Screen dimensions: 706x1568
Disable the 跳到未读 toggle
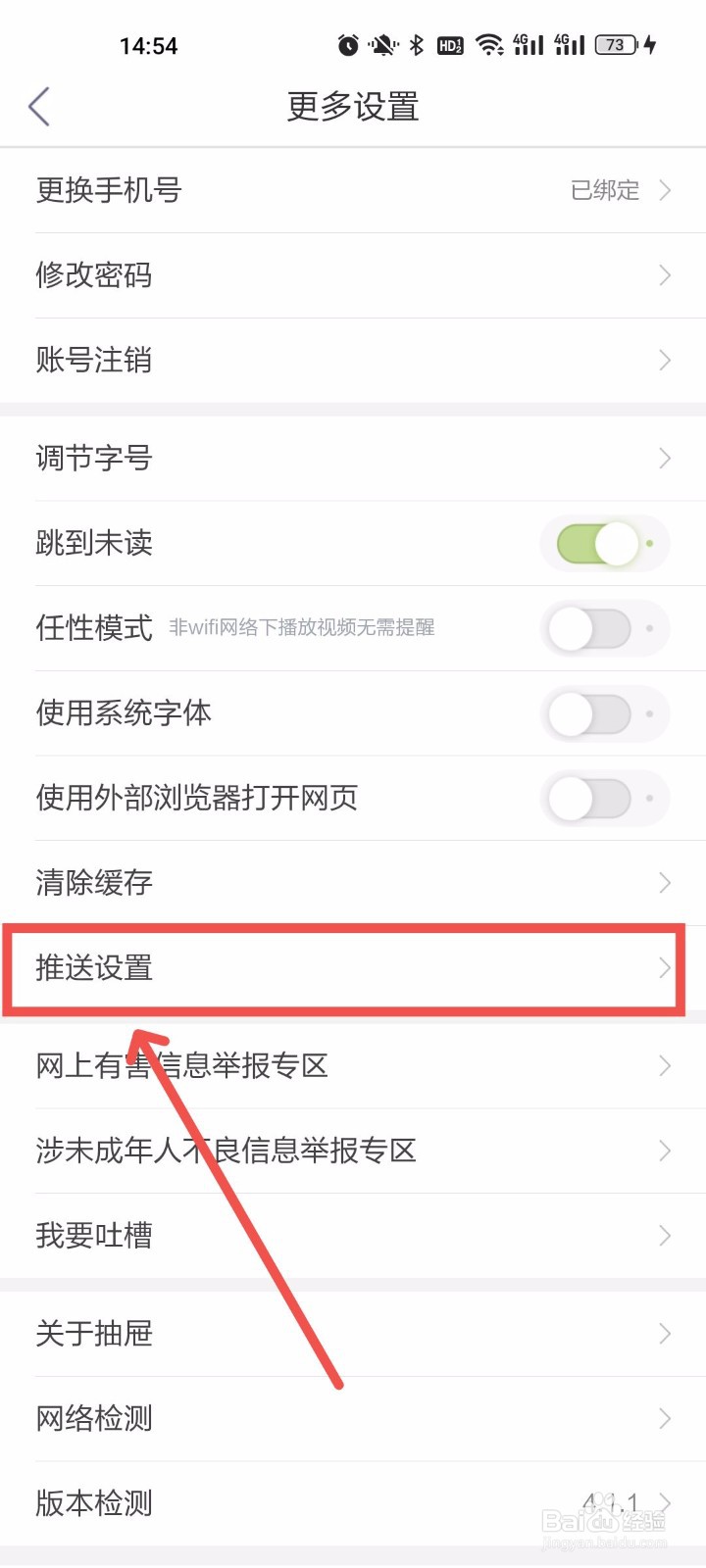pyautogui.click(x=605, y=544)
